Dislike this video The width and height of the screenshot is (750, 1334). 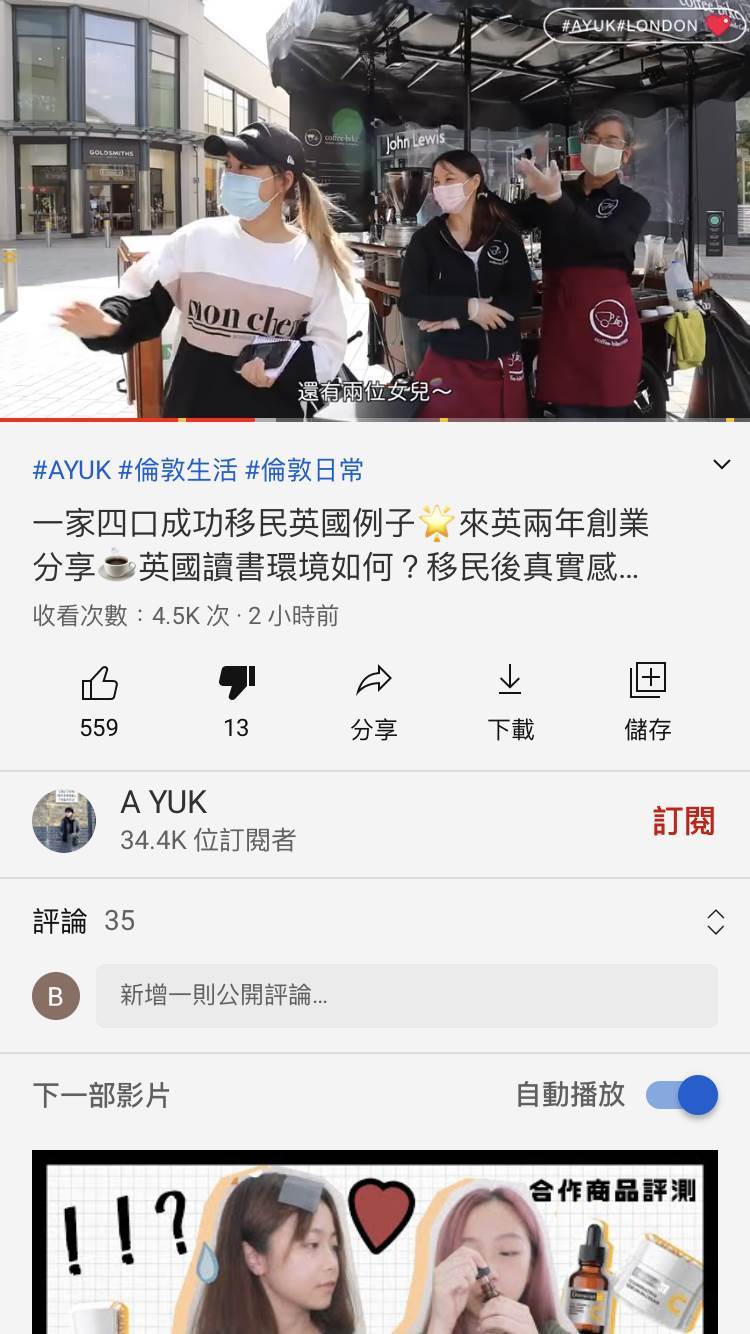pos(236,700)
